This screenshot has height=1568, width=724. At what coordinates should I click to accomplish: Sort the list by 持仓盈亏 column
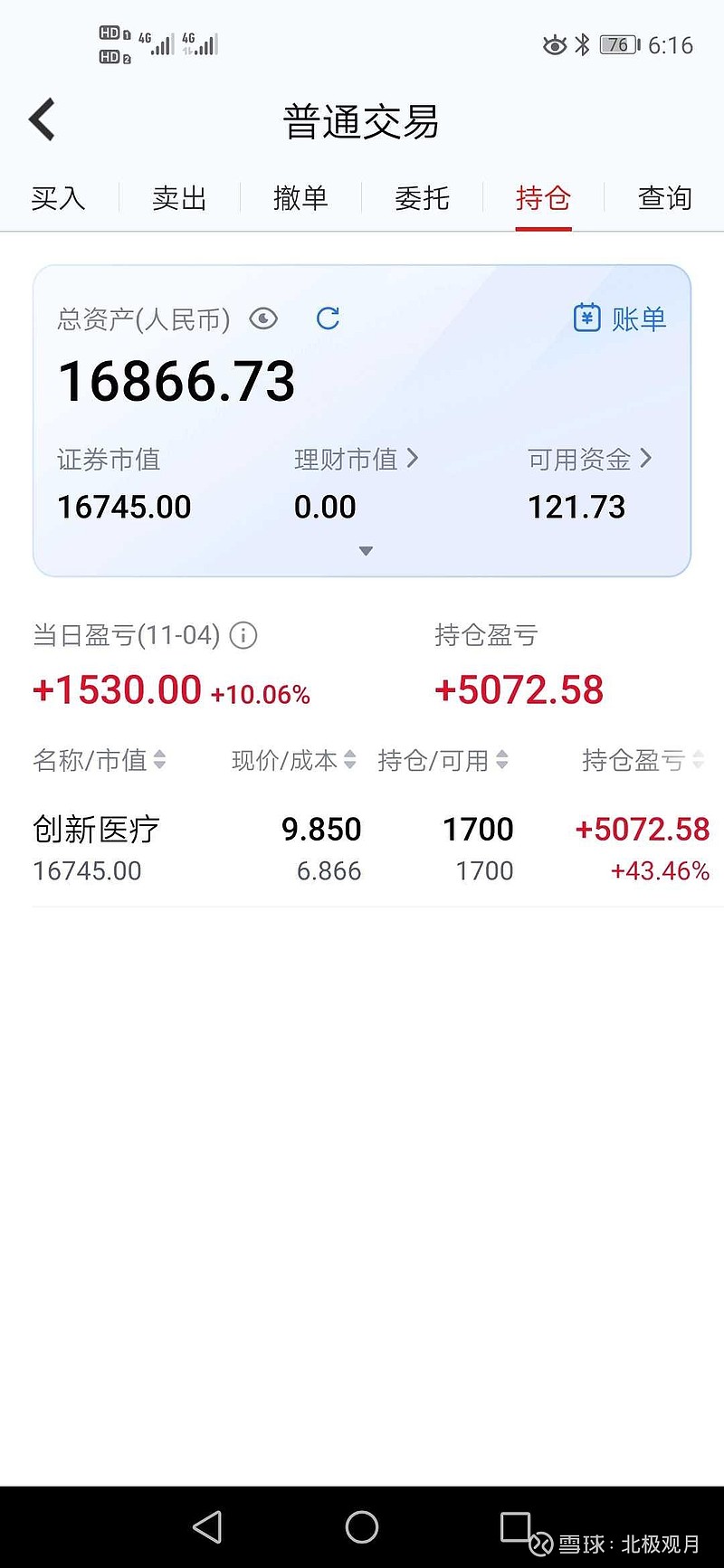643,760
